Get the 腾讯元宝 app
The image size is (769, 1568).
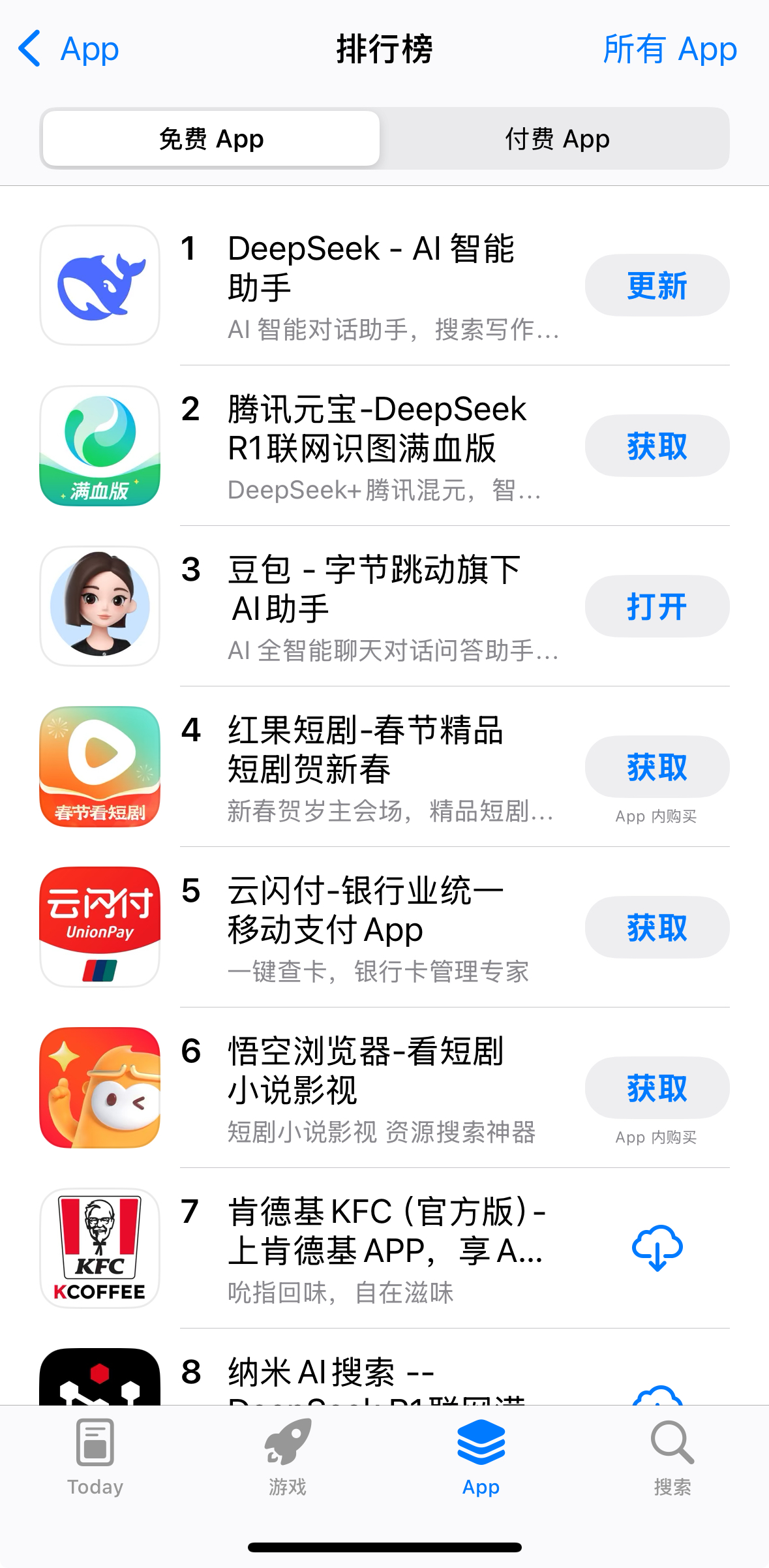[x=656, y=446]
